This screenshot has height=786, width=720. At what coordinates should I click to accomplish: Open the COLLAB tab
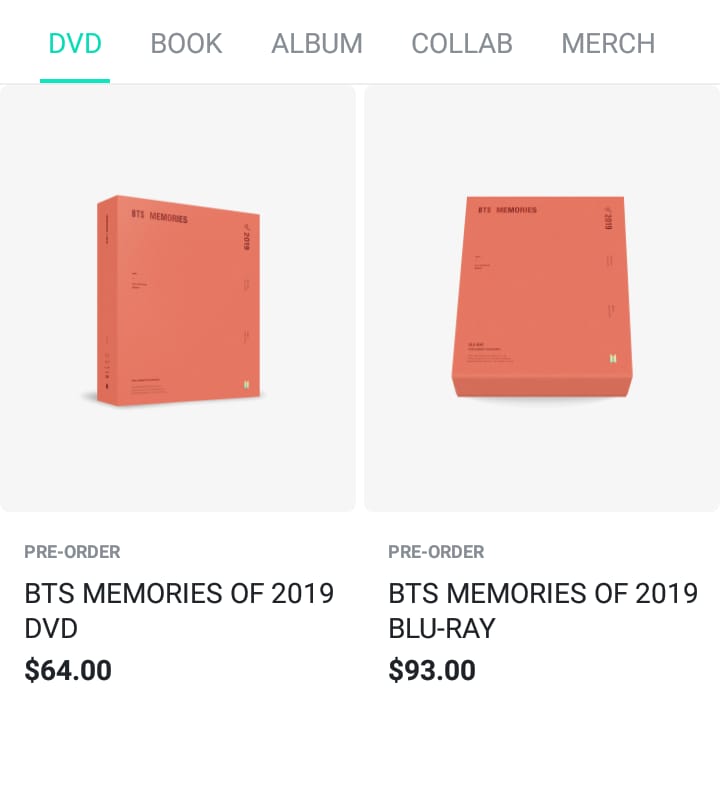[462, 44]
